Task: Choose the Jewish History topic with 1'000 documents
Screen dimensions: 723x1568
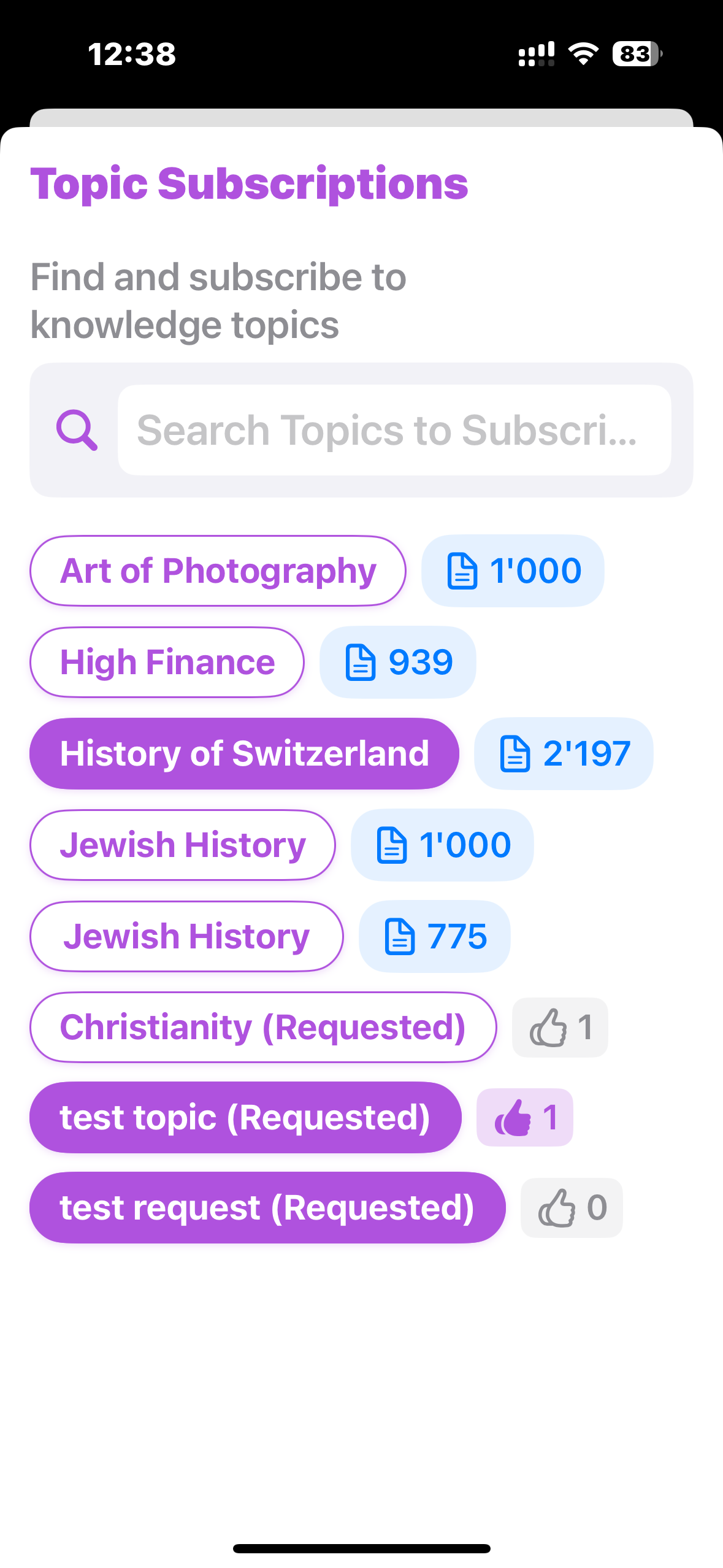Action: click(182, 845)
